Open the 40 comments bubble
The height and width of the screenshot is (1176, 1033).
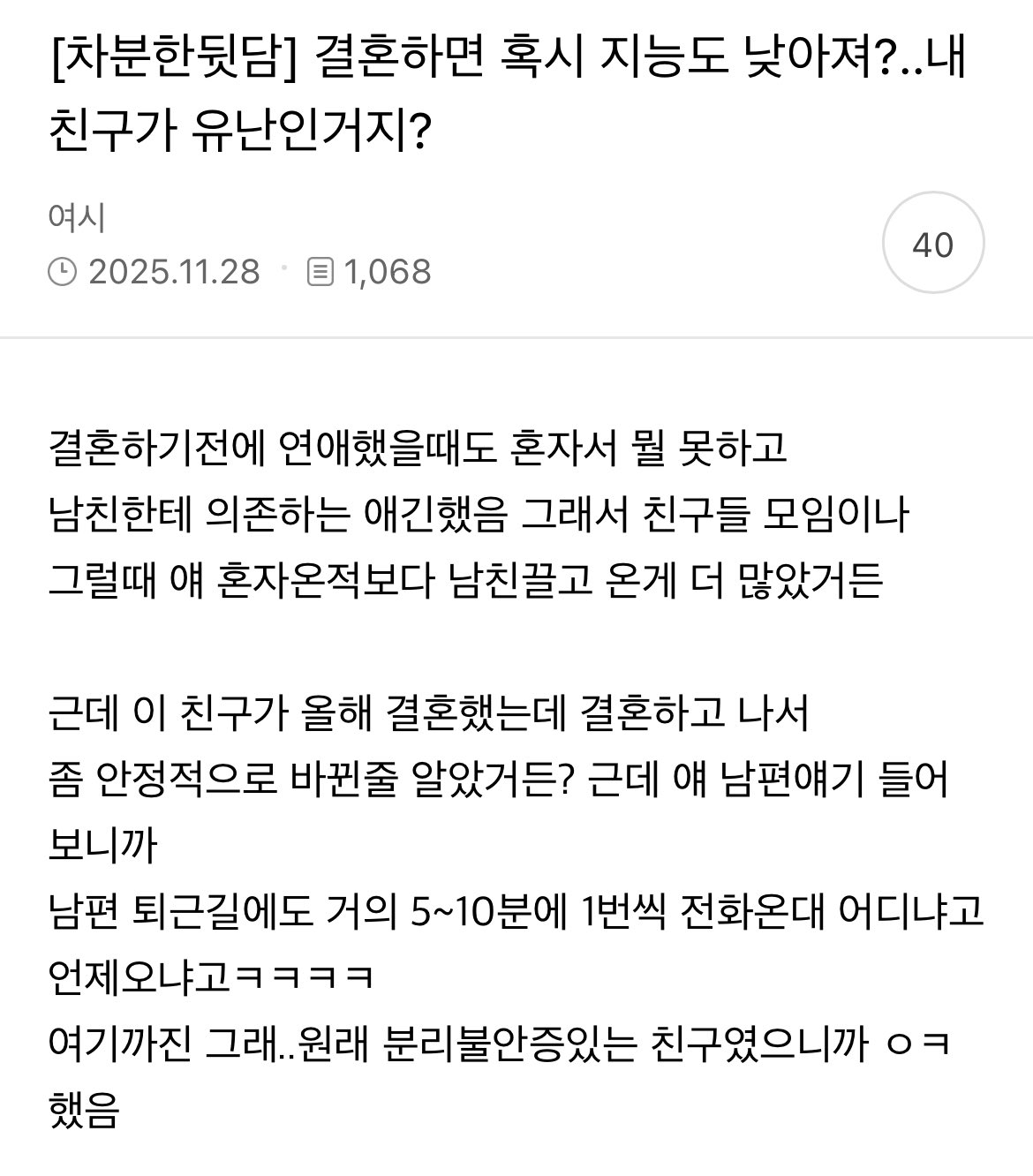pos(933,243)
